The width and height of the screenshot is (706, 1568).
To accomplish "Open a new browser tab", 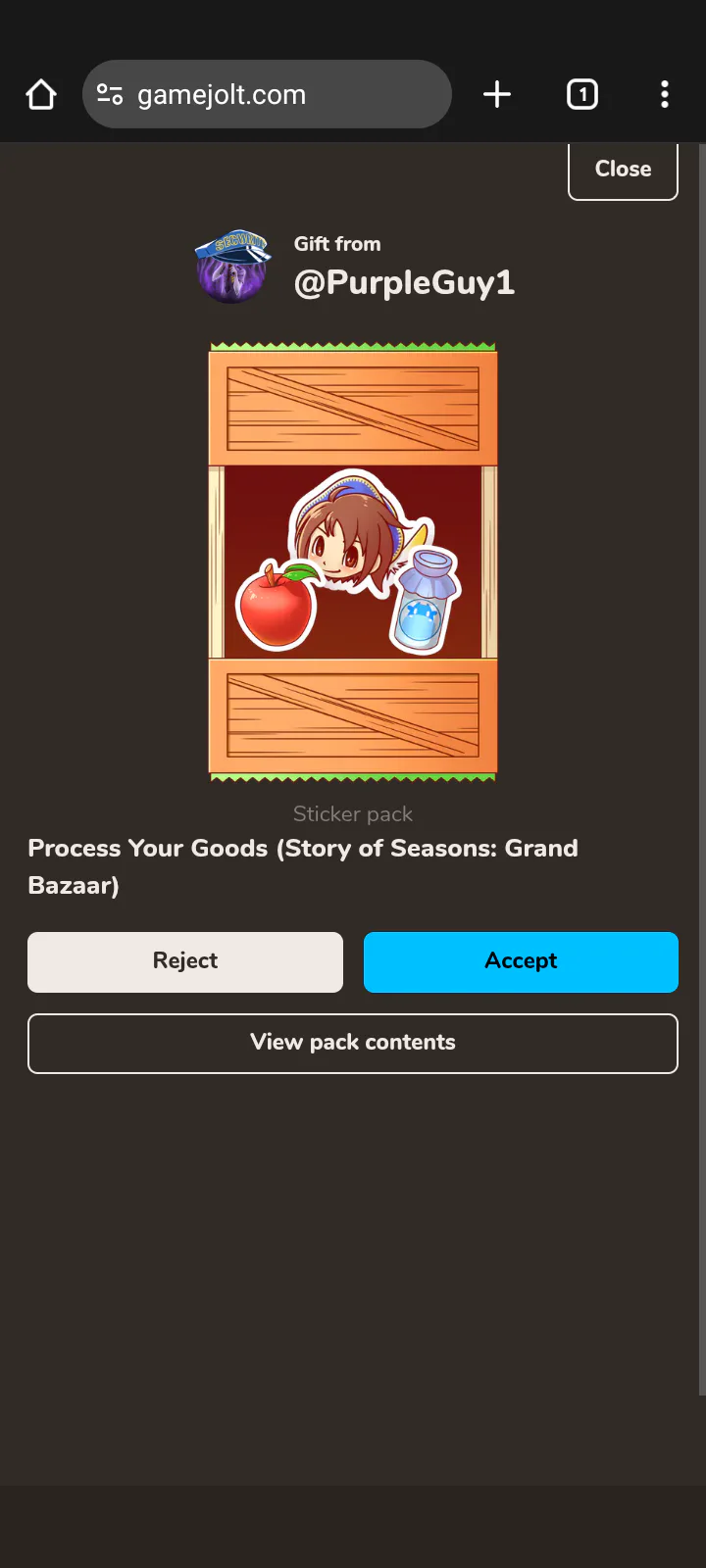I will click(x=497, y=94).
